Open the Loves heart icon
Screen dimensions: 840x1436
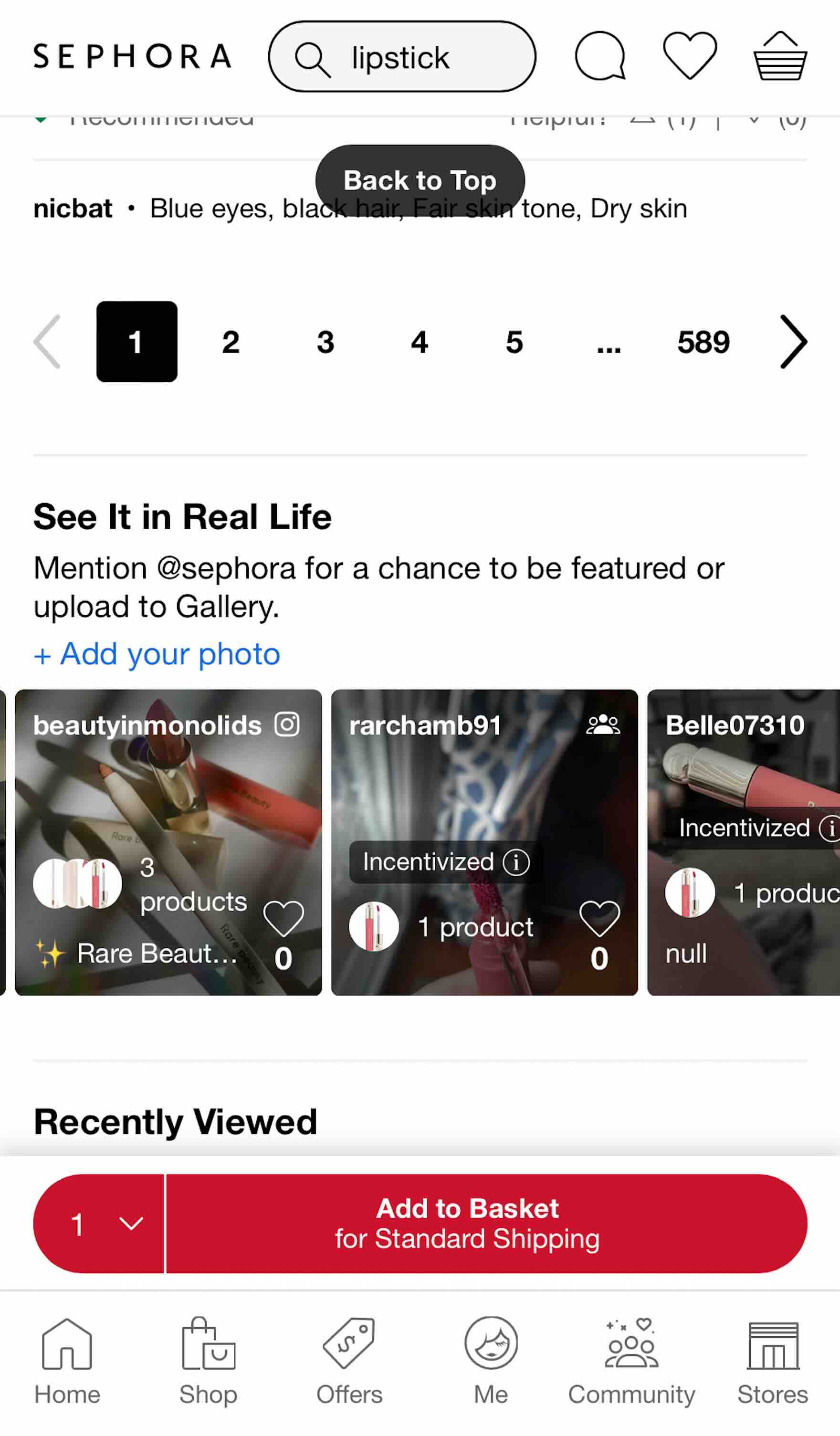690,56
